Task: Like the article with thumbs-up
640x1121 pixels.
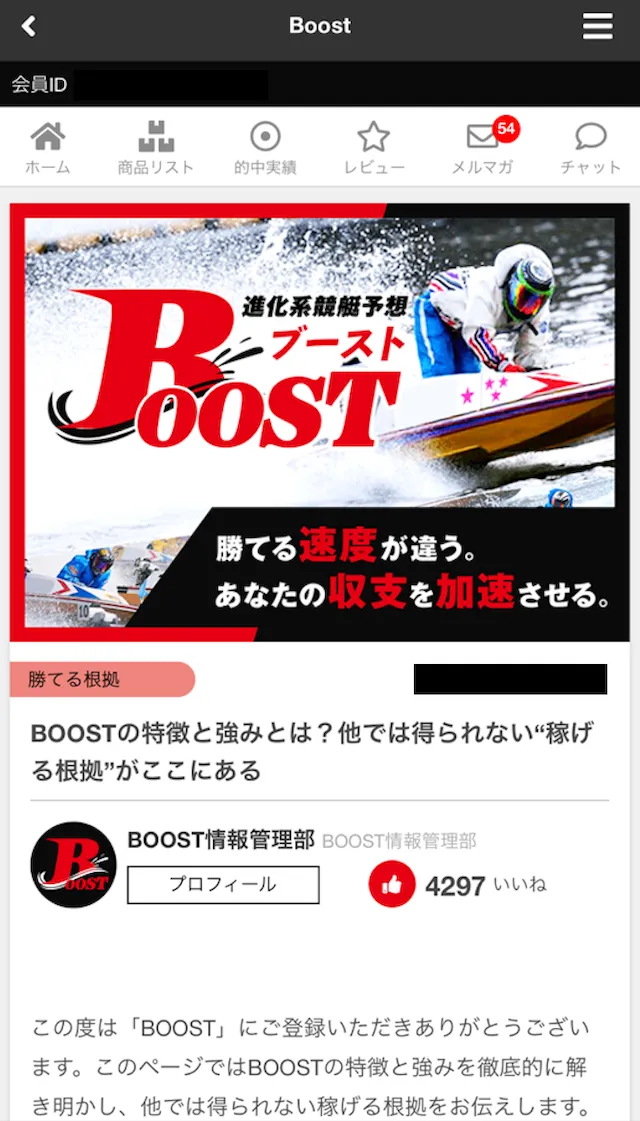Action: click(391, 885)
